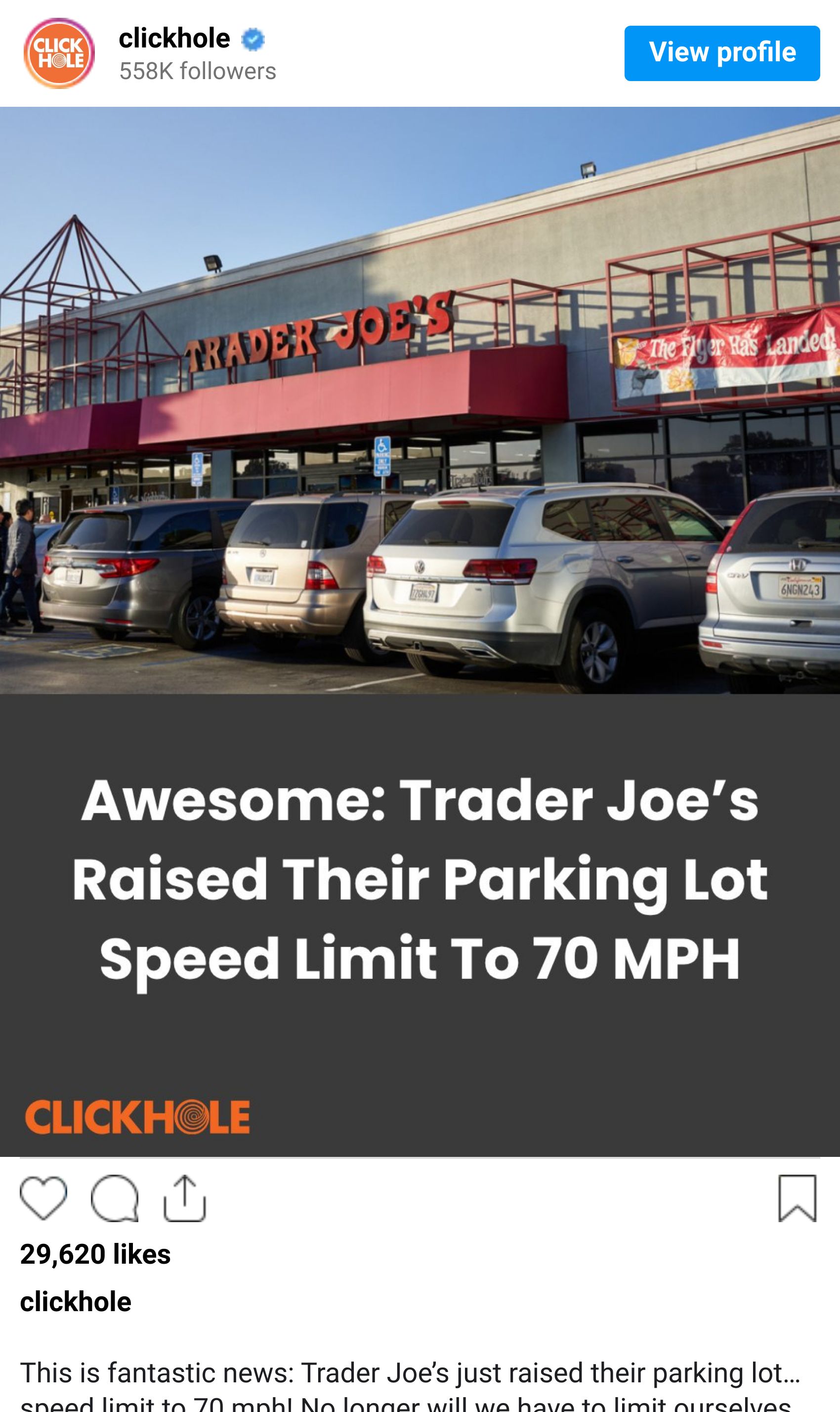Open clickhole profile picture in header
Screen dimensions: 840x1412
59,53
